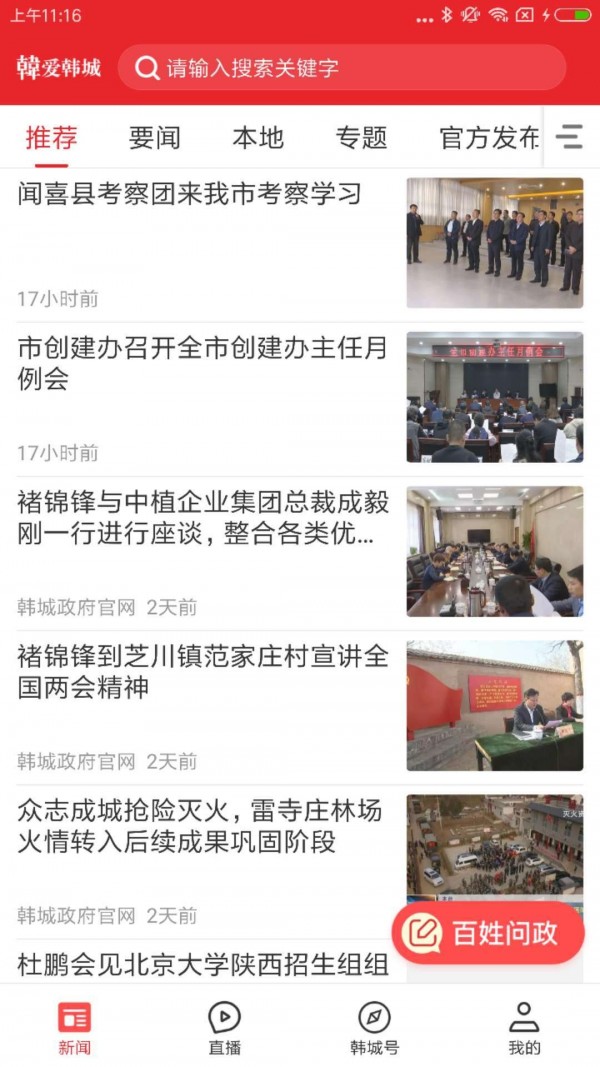This screenshot has width=600, height=1067.
Task: Switch to the 韩城号 tab
Action: (x=374, y=1028)
